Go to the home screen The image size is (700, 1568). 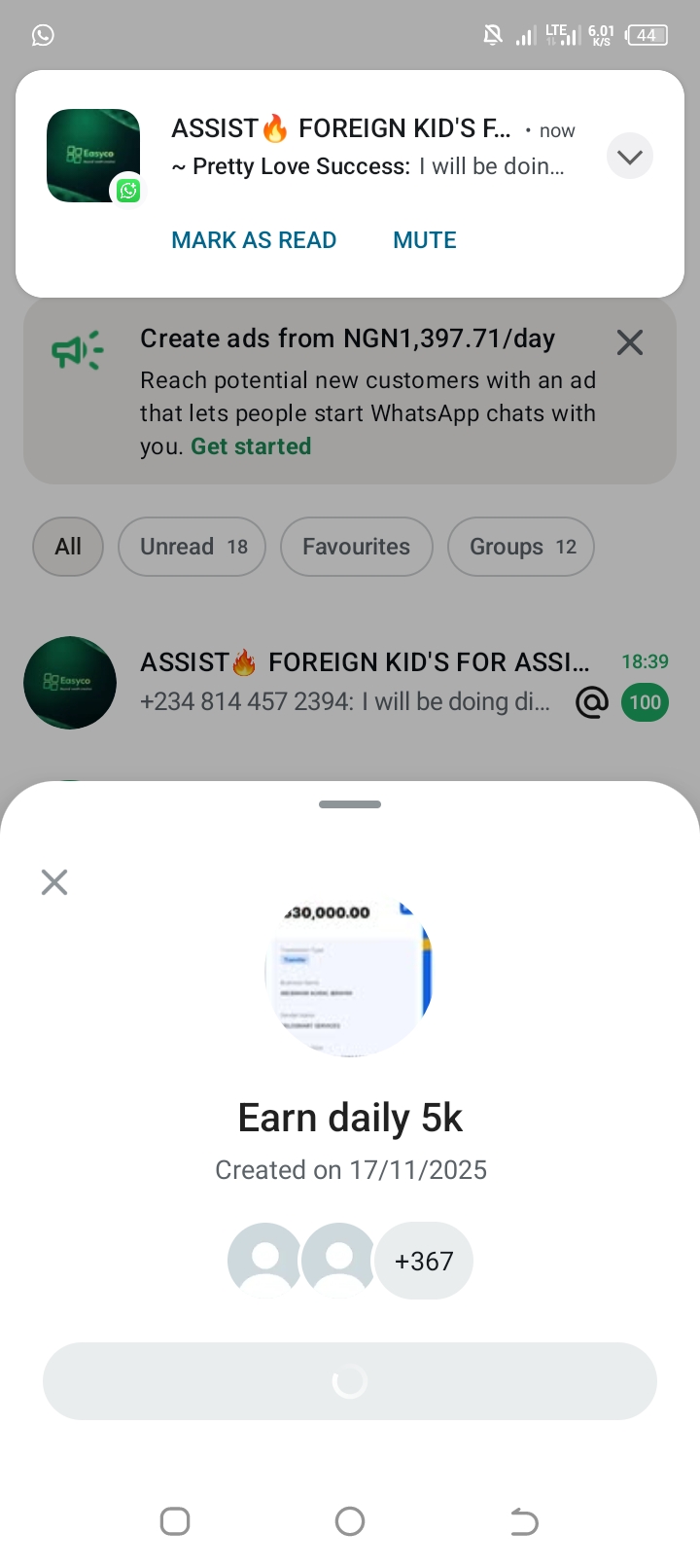350,1521
